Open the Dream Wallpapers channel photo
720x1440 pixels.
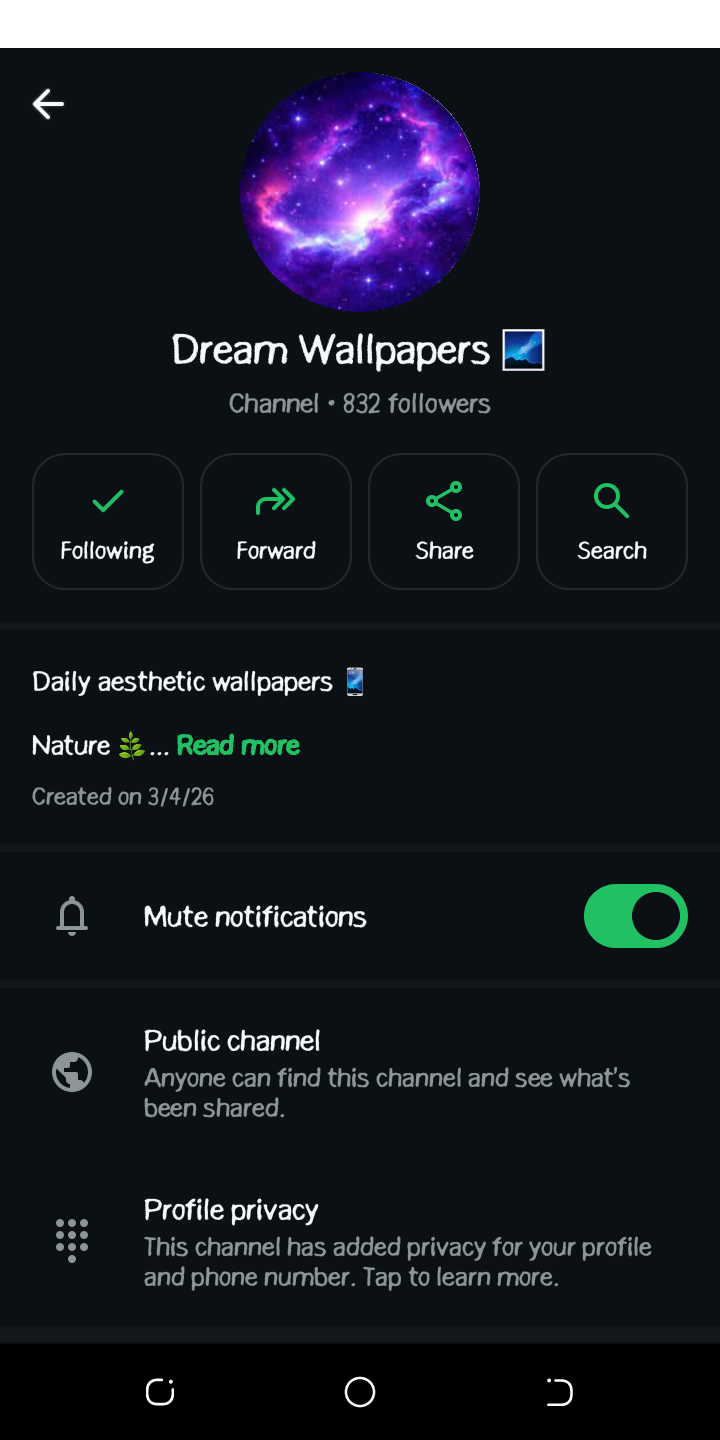pyautogui.click(x=360, y=191)
